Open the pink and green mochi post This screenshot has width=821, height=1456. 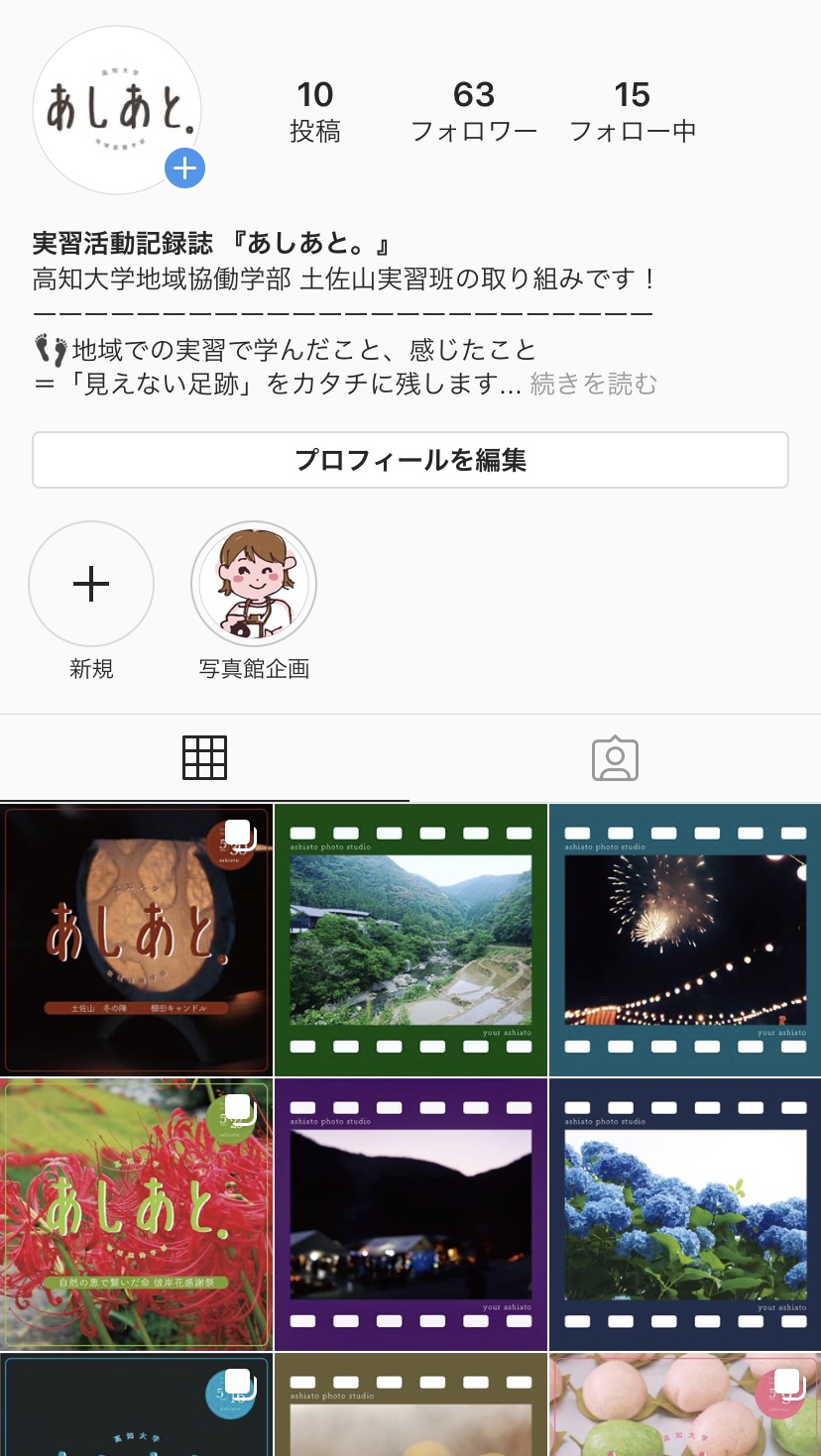685,1404
